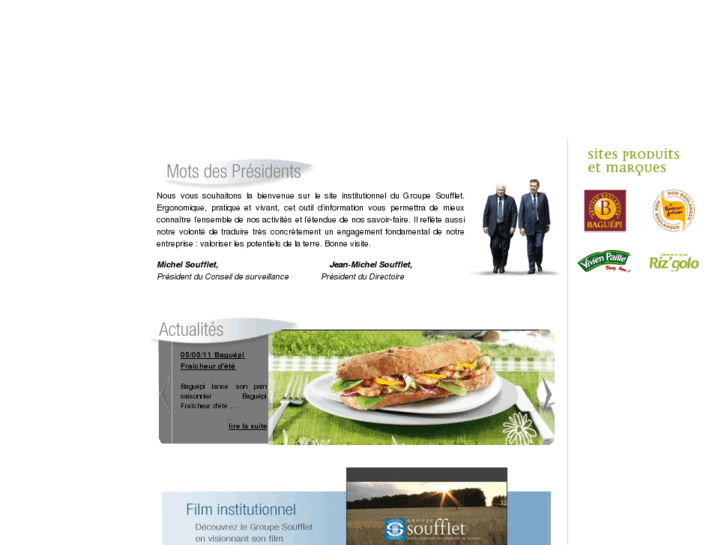Open the Baguépi brand site
Screen dimensions: 727x545
coord(605,211)
